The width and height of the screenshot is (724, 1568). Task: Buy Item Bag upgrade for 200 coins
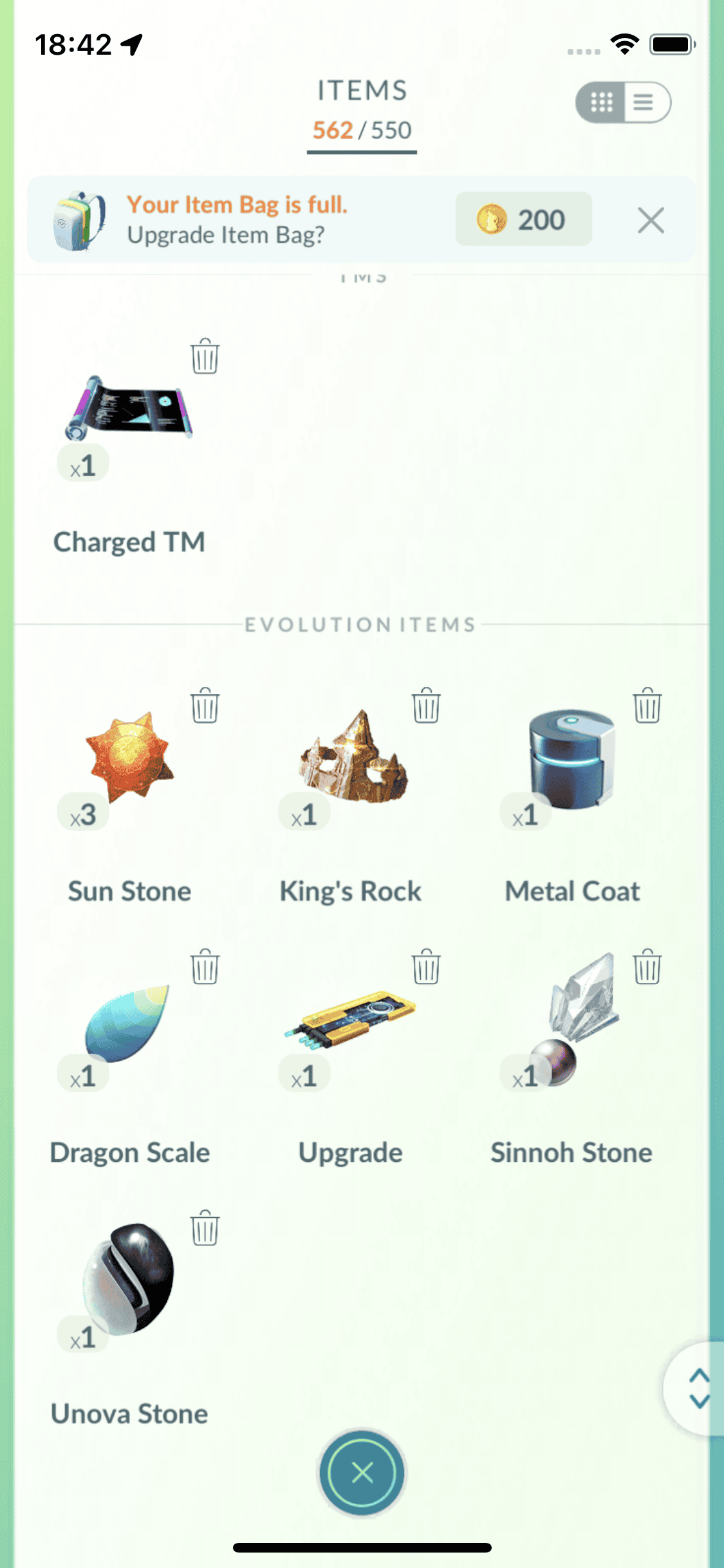[523, 219]
